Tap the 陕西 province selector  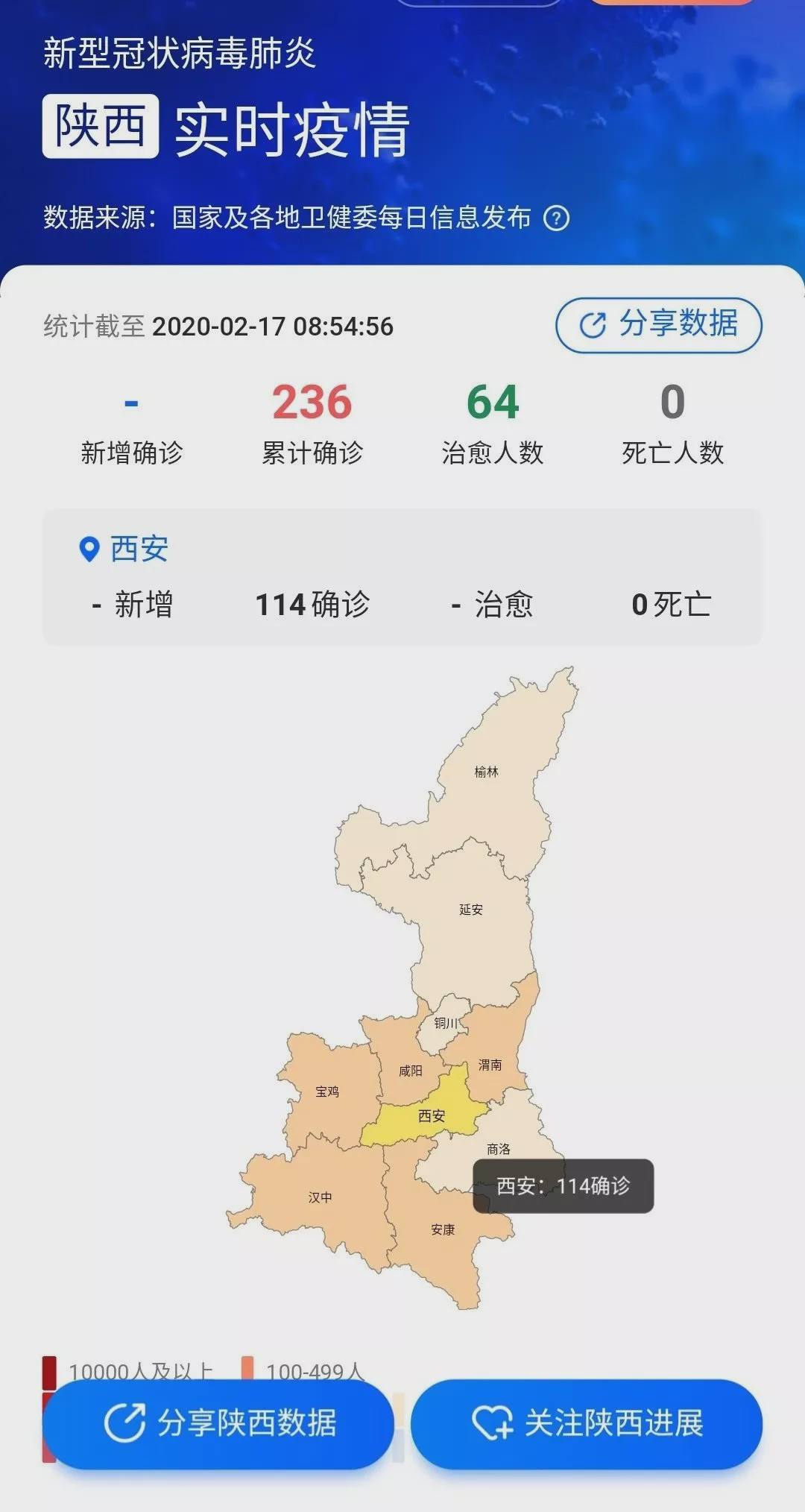[101, 126]
